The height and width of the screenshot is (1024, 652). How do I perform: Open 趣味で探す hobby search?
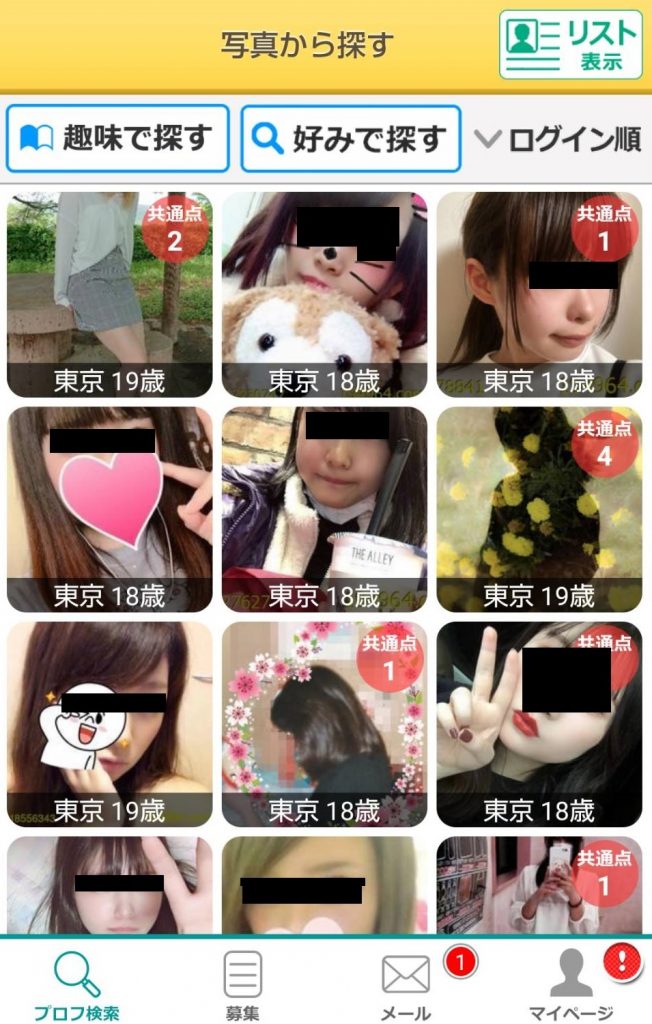[118, 139]
